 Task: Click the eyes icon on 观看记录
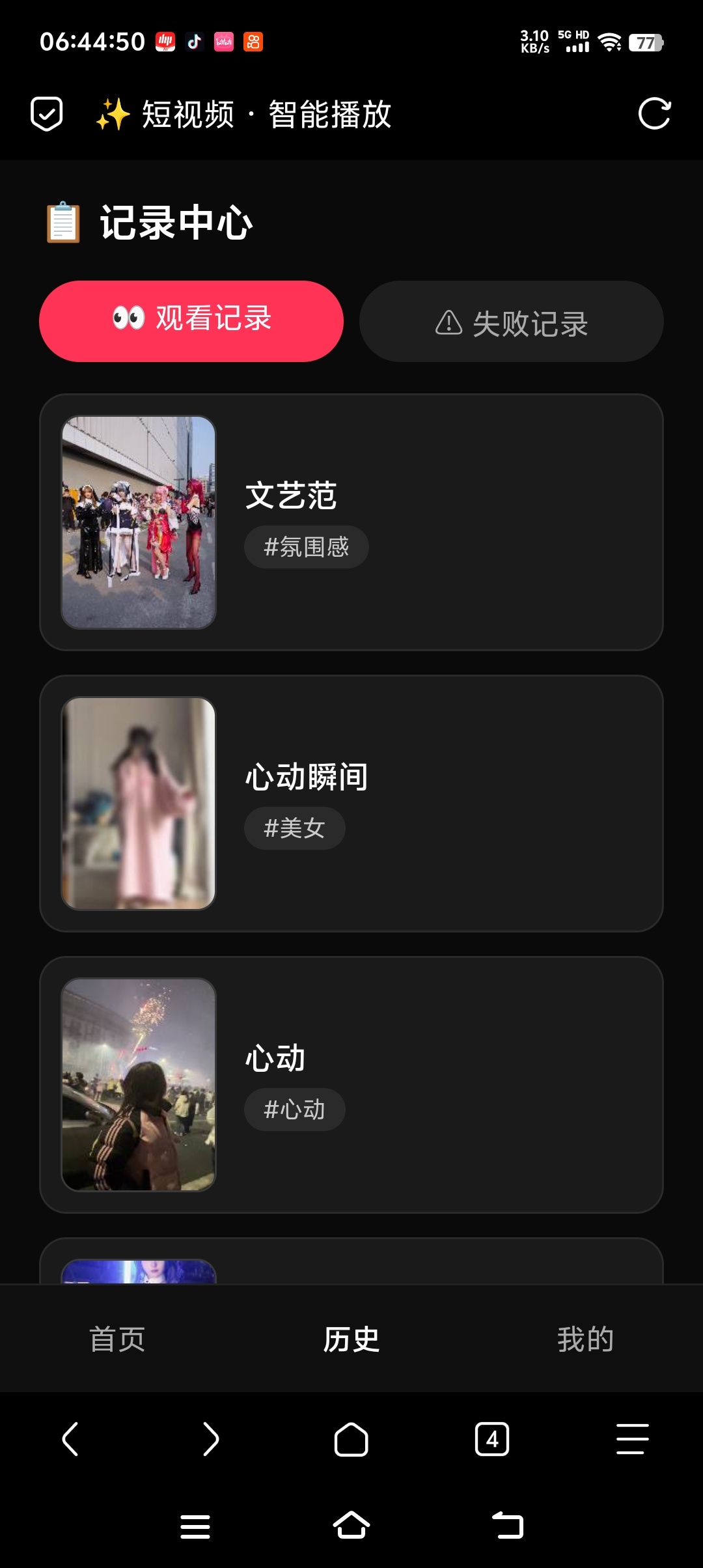[128, 320]
